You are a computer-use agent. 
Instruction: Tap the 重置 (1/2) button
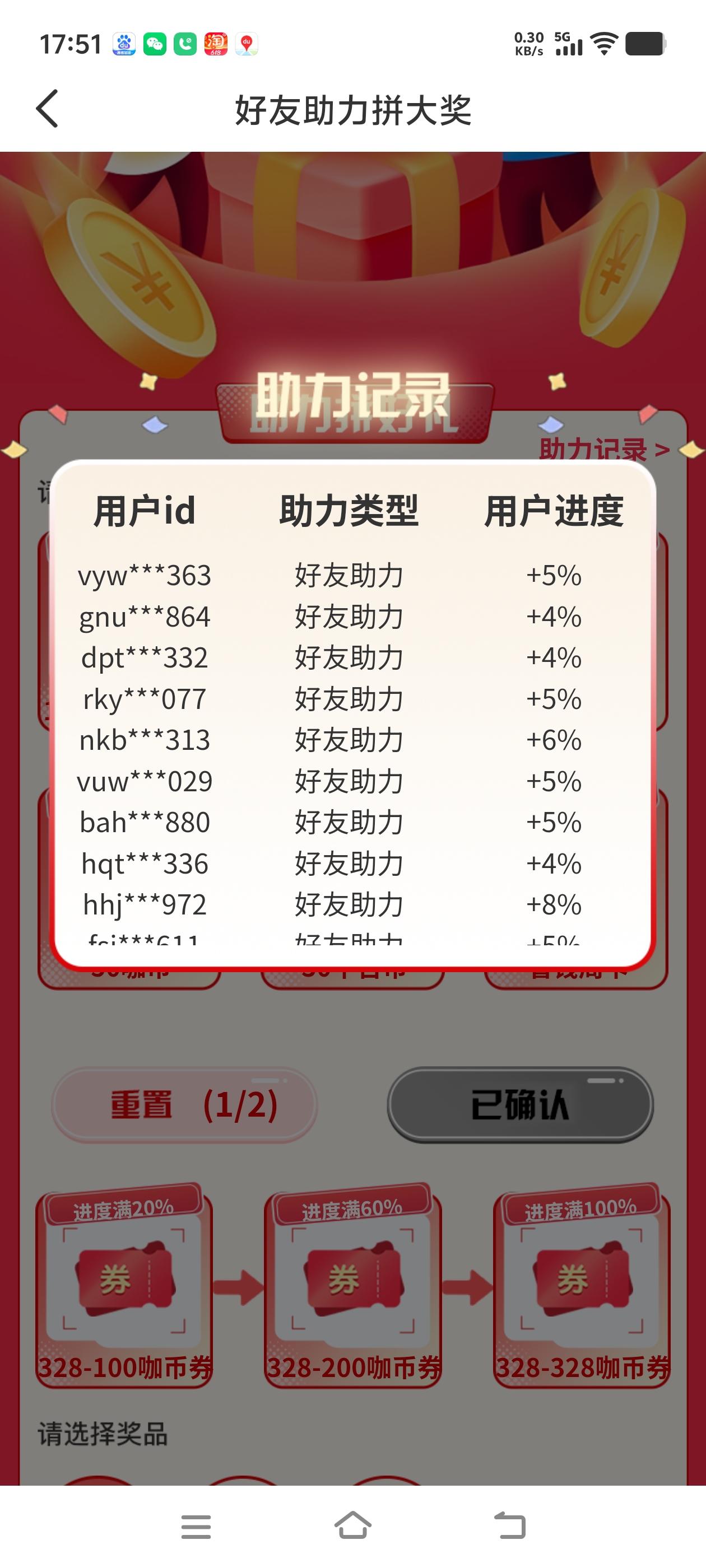(x=184, y=1104)
